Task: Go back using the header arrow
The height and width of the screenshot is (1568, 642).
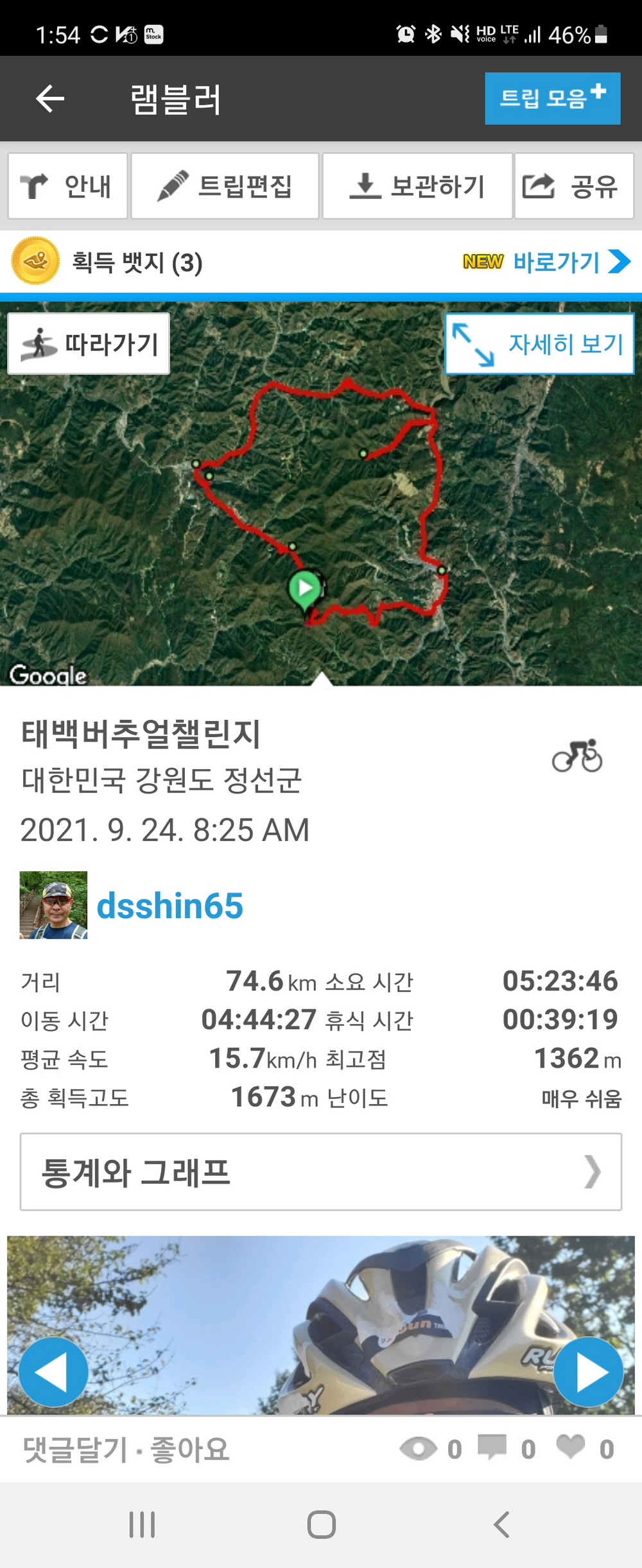Action: coord(50,99)
